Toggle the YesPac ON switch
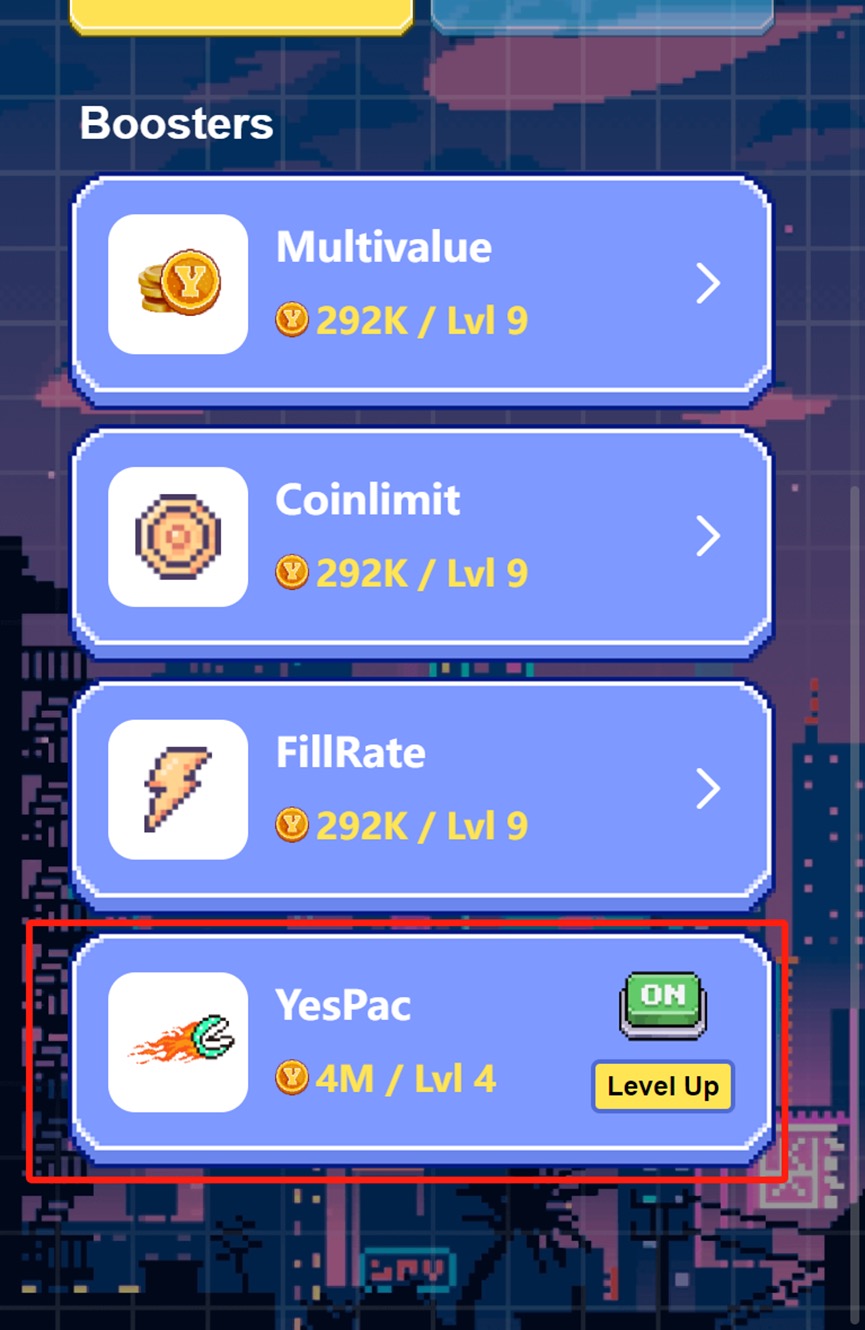865x1330 pixels. point(663,1004)
